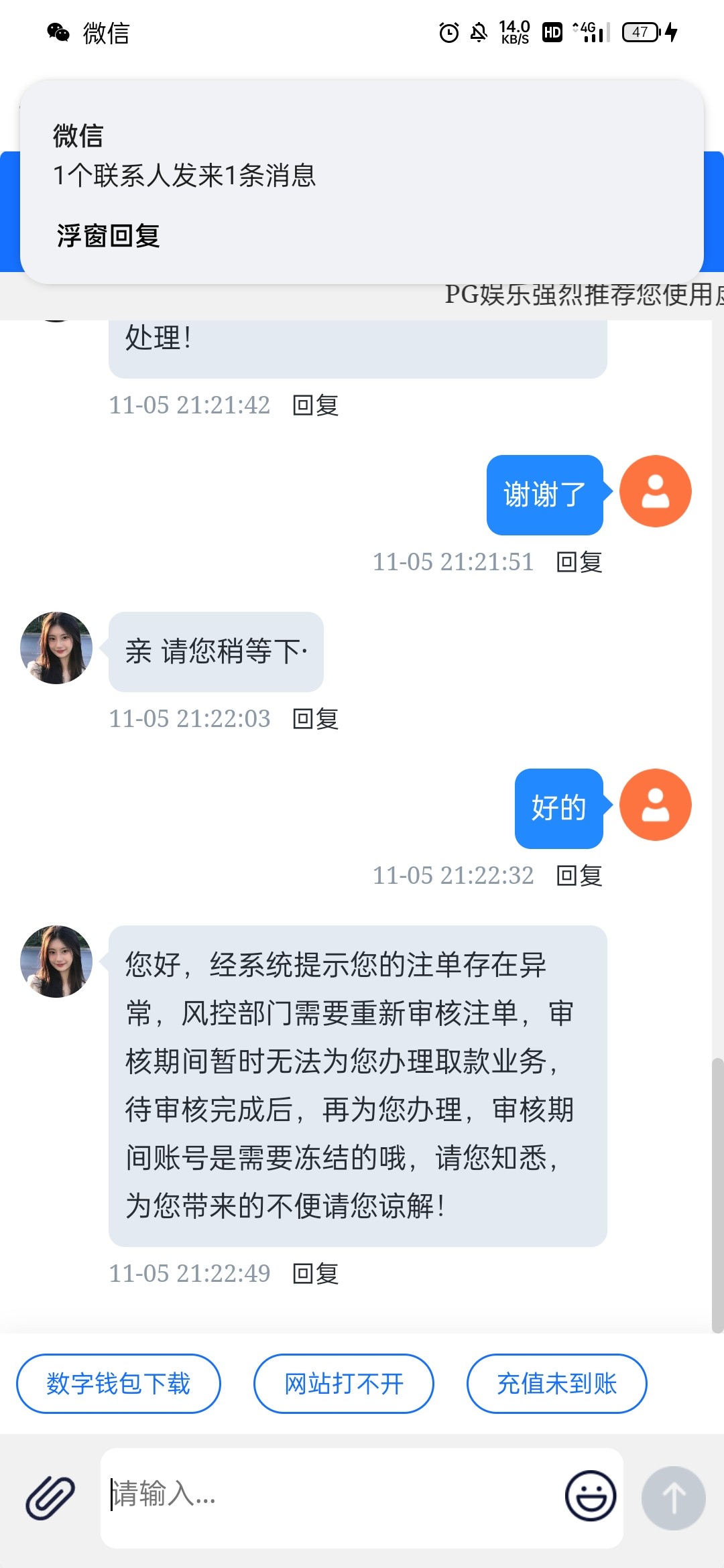Screen dimensions: 724x1568
Task: Open the emoji picker
Action: 590,1496
